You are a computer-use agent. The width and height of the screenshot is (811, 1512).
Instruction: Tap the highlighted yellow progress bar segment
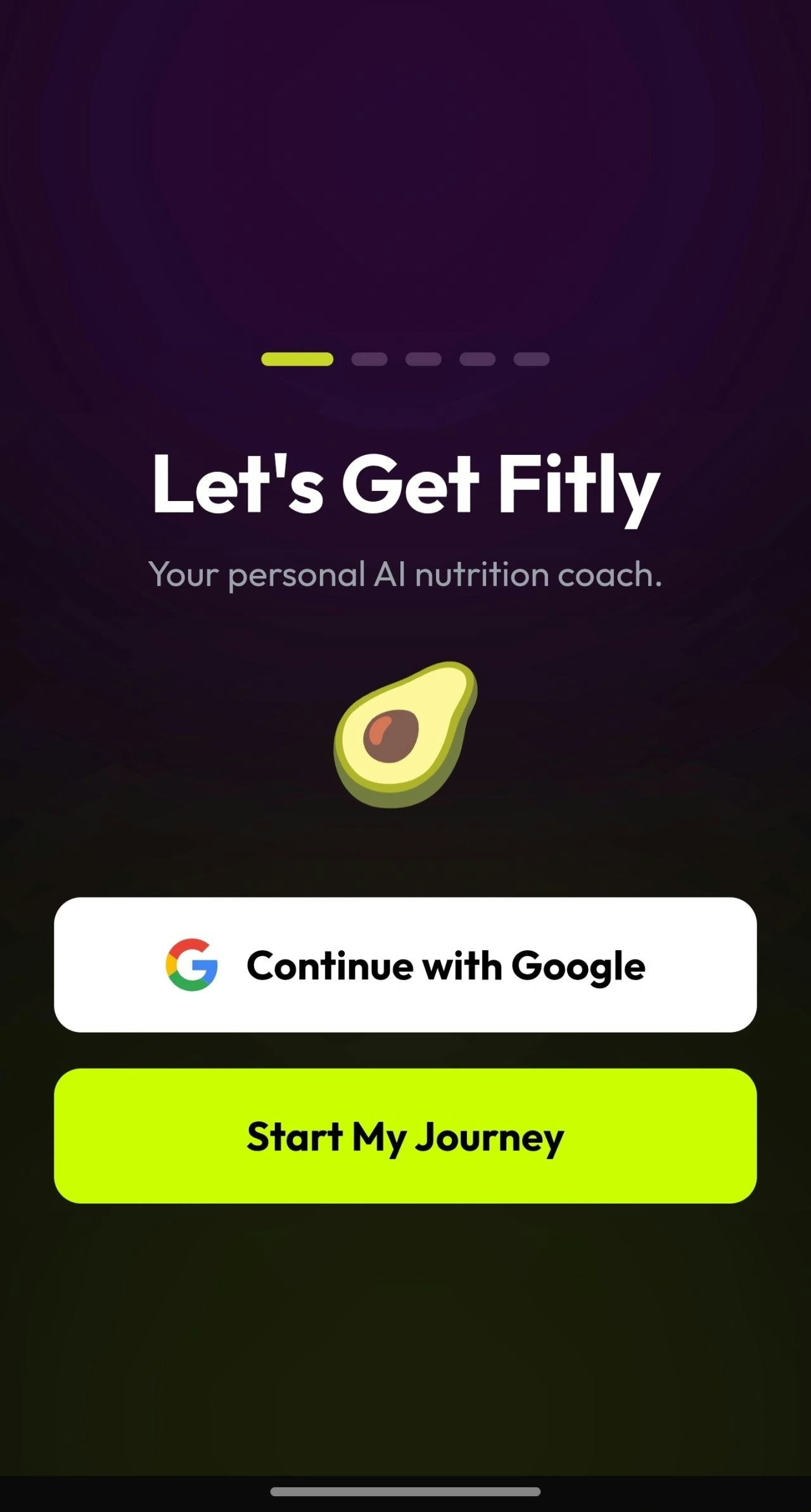coord(298,359)
